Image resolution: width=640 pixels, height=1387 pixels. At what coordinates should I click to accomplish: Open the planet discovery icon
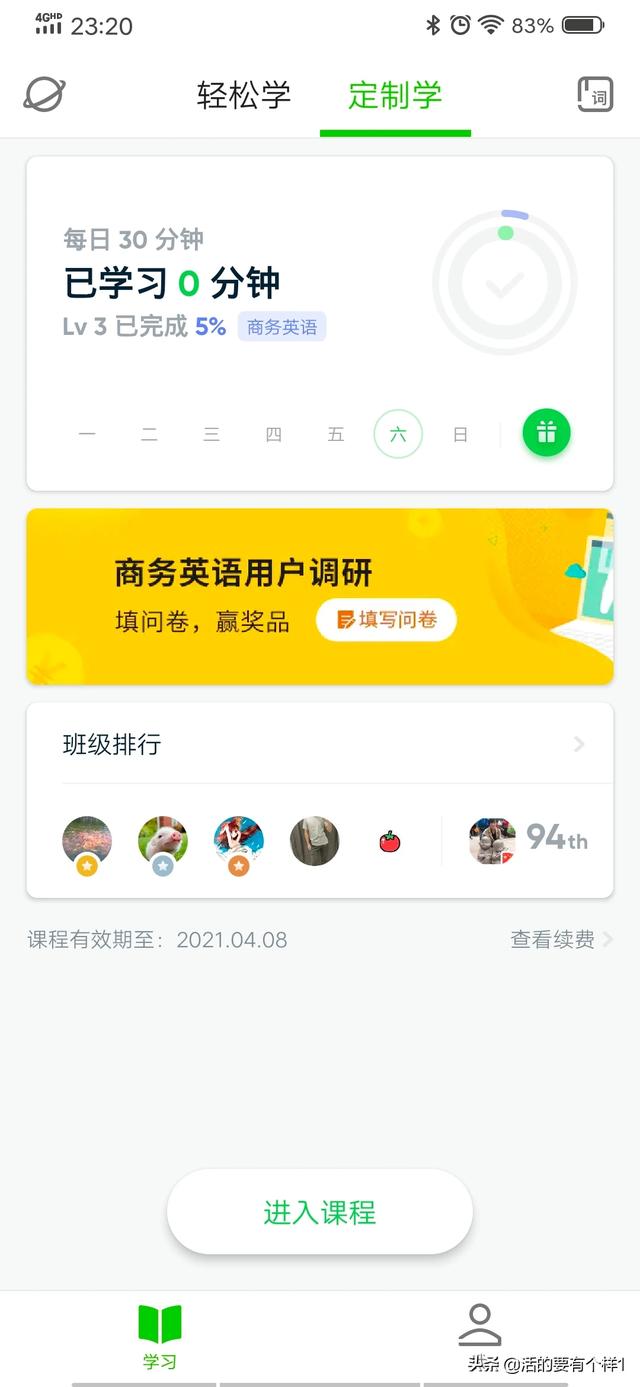(x=44, y=95)
